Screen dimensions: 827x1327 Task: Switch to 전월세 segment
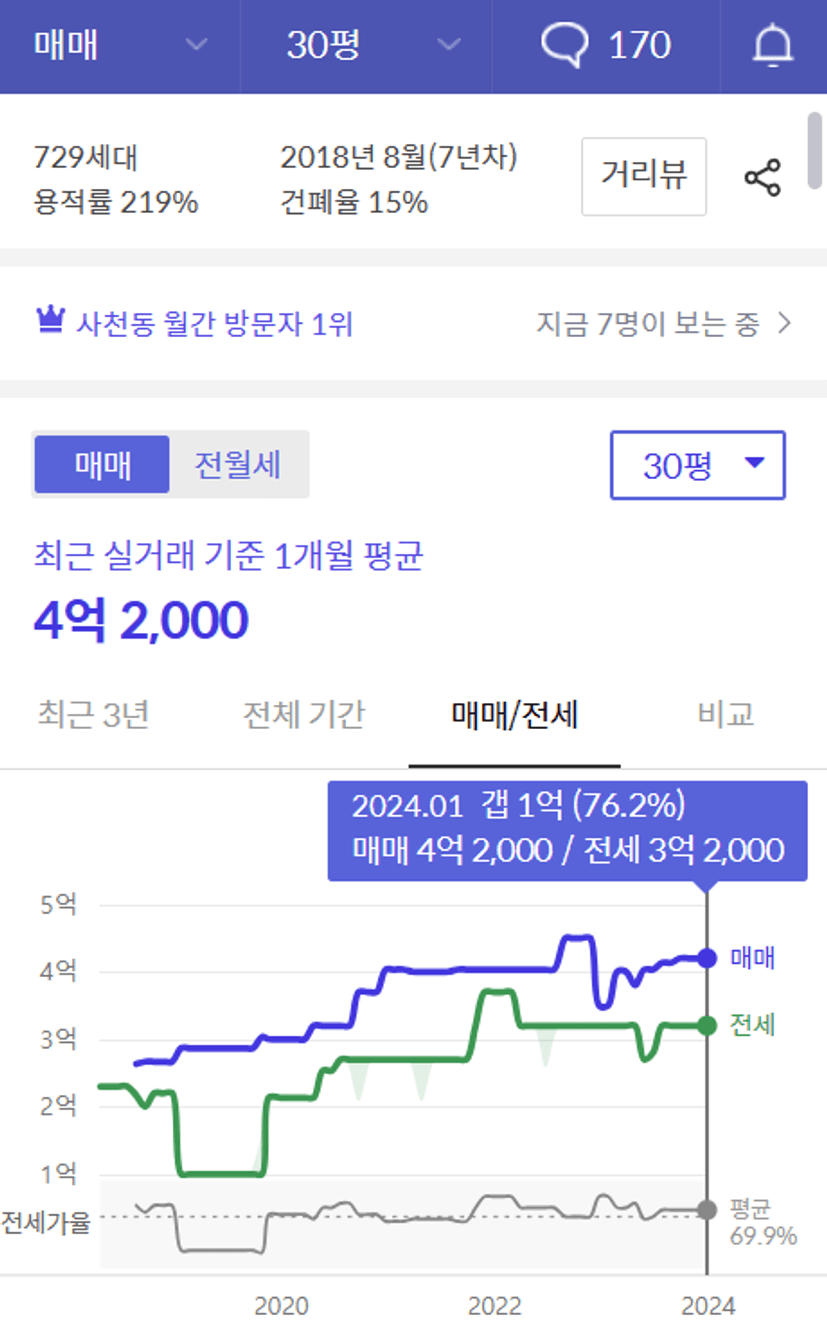pyautogui.click(x=238, y=464)
